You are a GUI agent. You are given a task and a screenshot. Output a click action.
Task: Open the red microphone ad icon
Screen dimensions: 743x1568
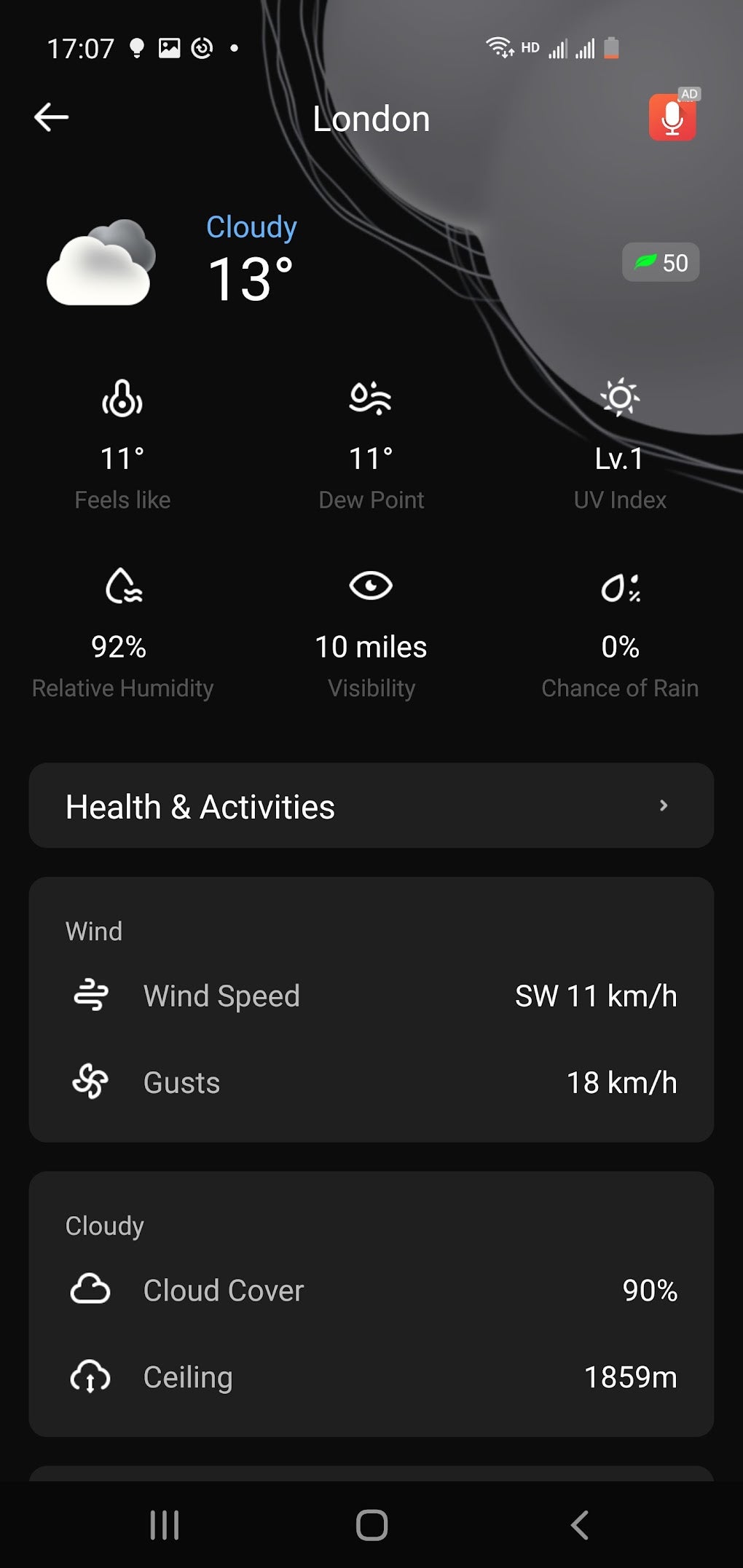click(x=672, y=117)
